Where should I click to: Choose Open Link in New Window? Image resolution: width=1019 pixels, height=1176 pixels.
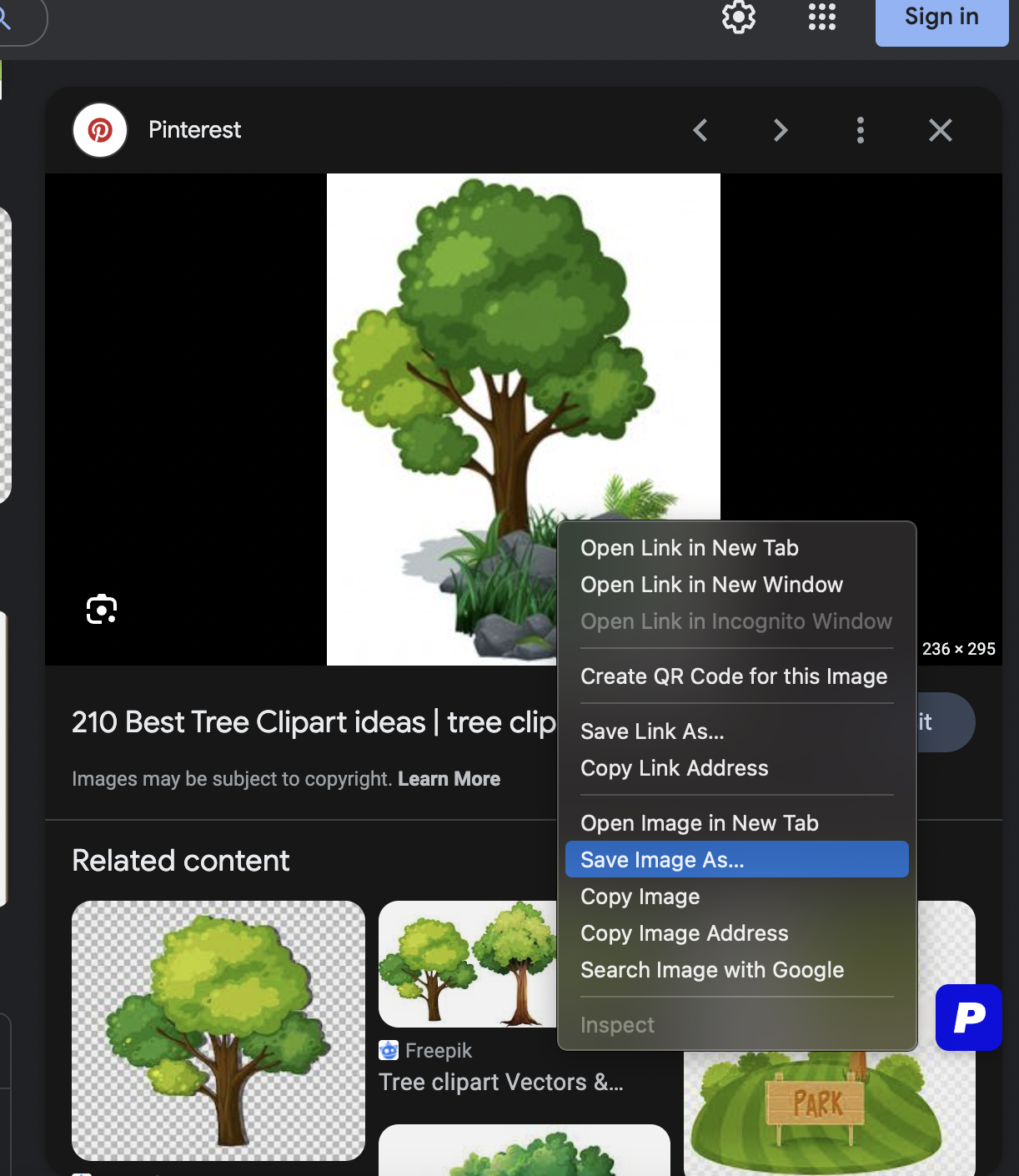click(x=711, y=585)
